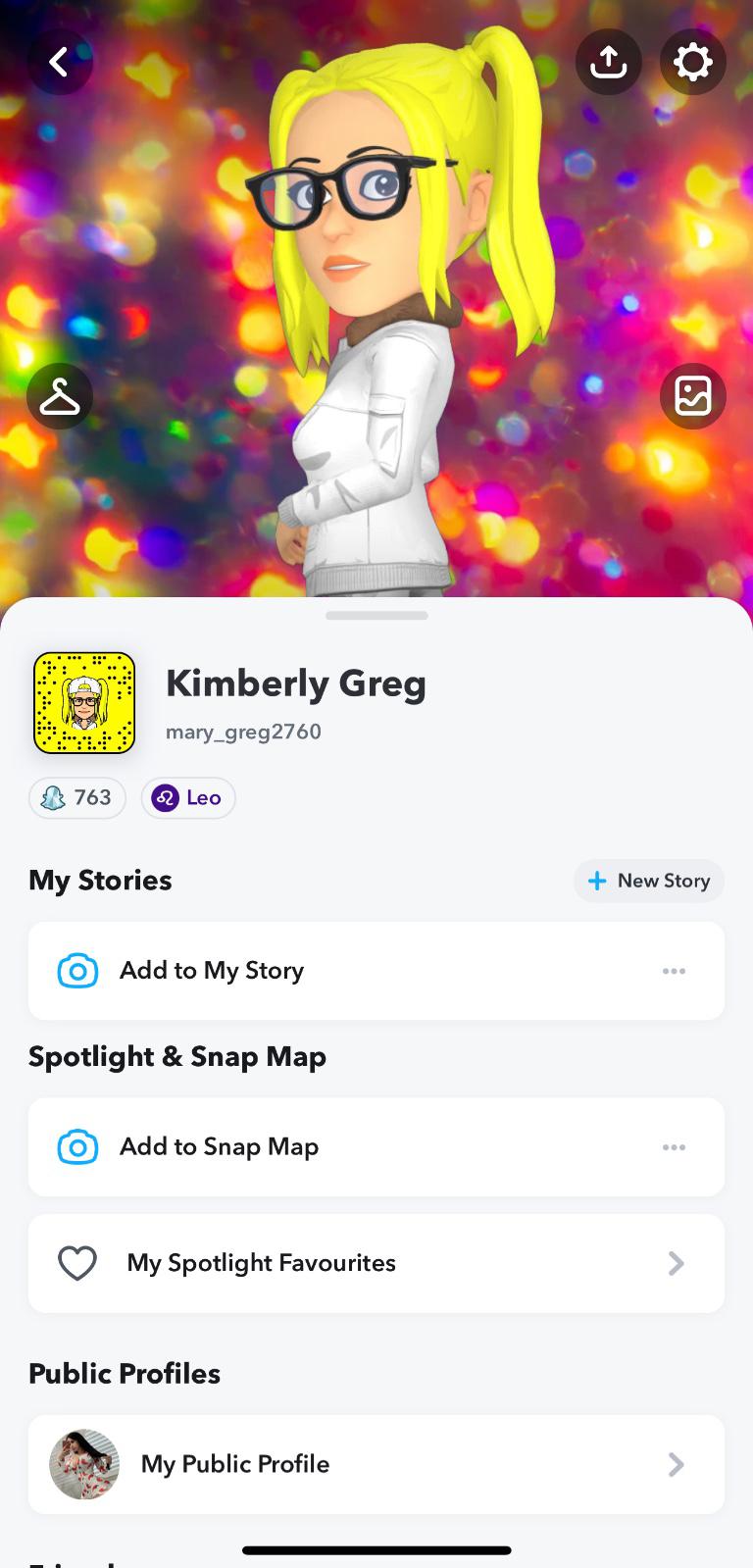This screenshot has height=1568, width=753.
Task: Open more options for My Story
Action: (674, 971)
